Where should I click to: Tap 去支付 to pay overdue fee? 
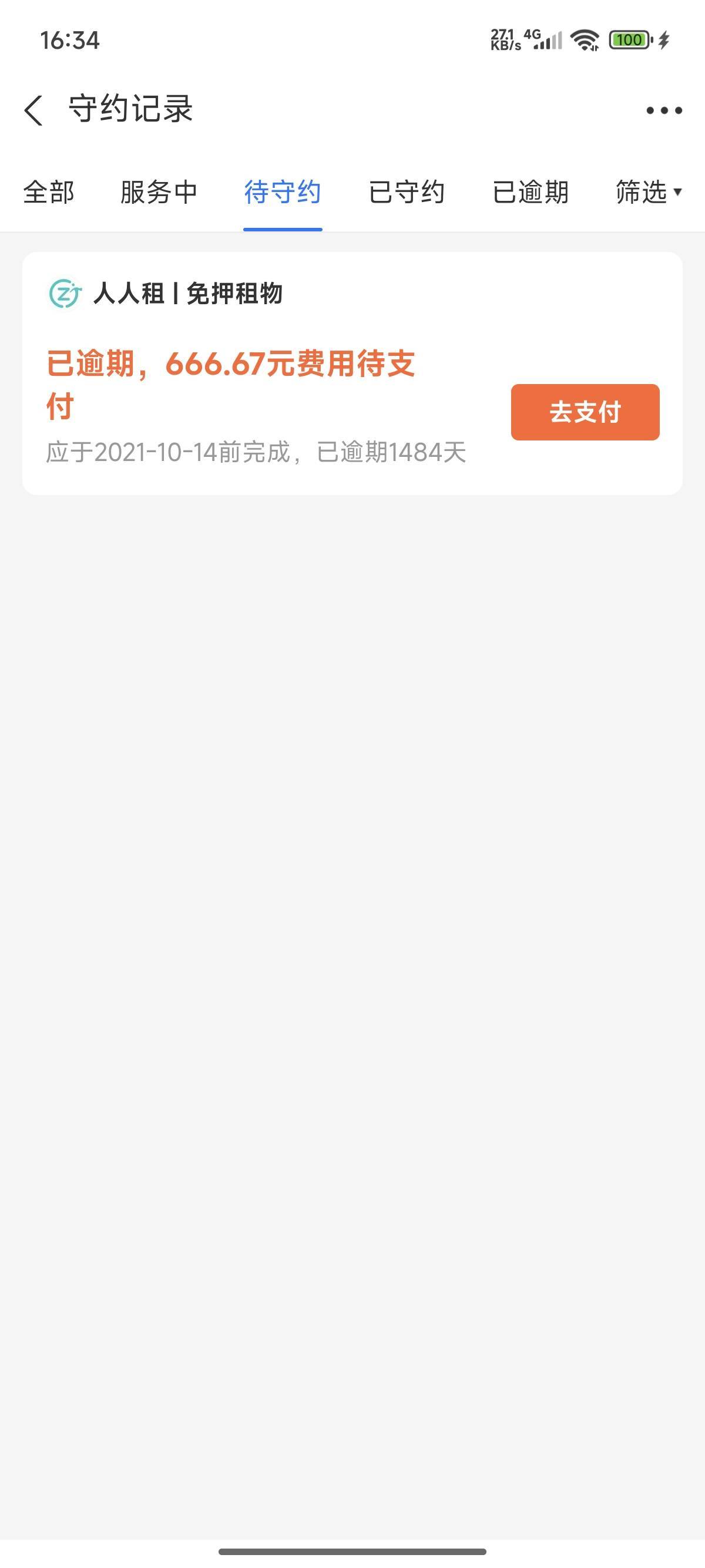585,412
